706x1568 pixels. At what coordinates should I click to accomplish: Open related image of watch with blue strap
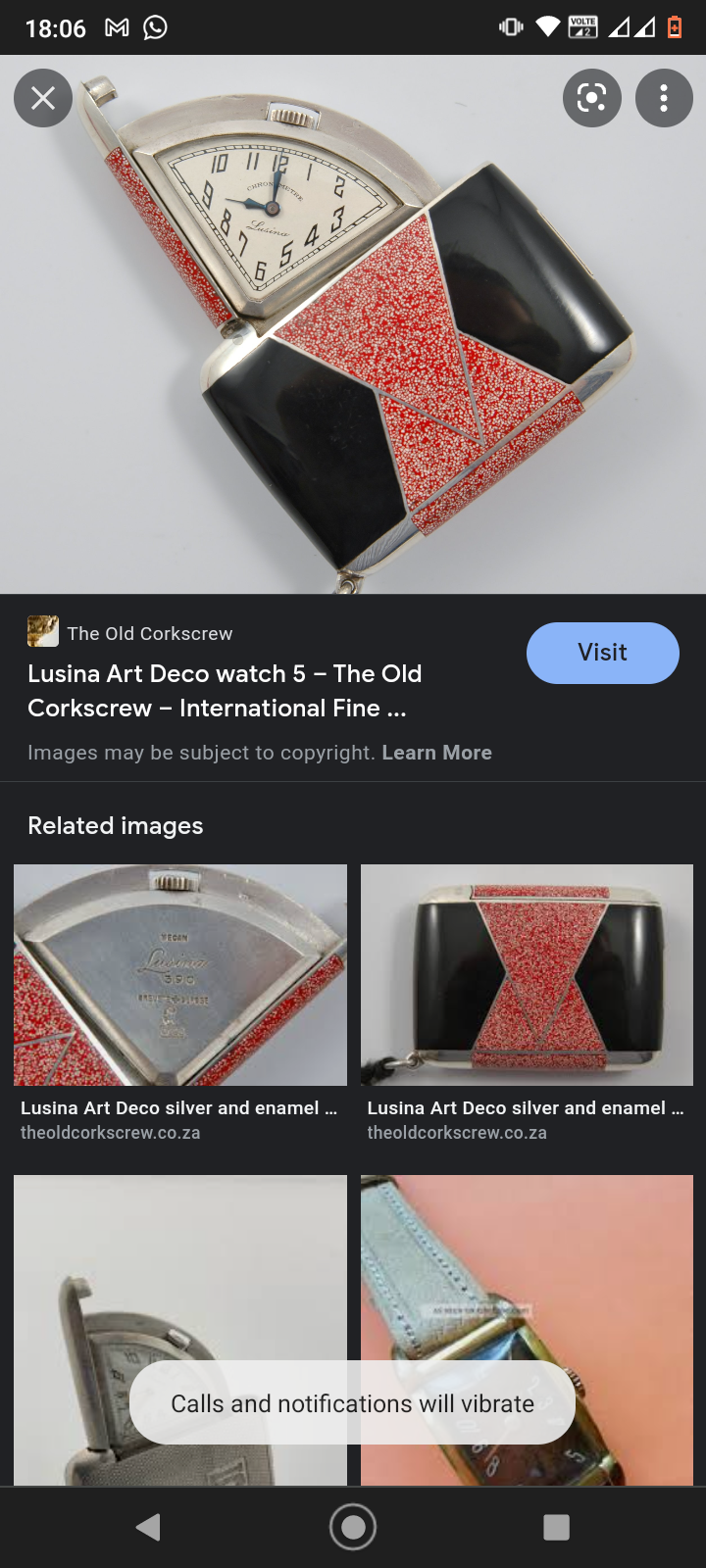pos(527,1274)
